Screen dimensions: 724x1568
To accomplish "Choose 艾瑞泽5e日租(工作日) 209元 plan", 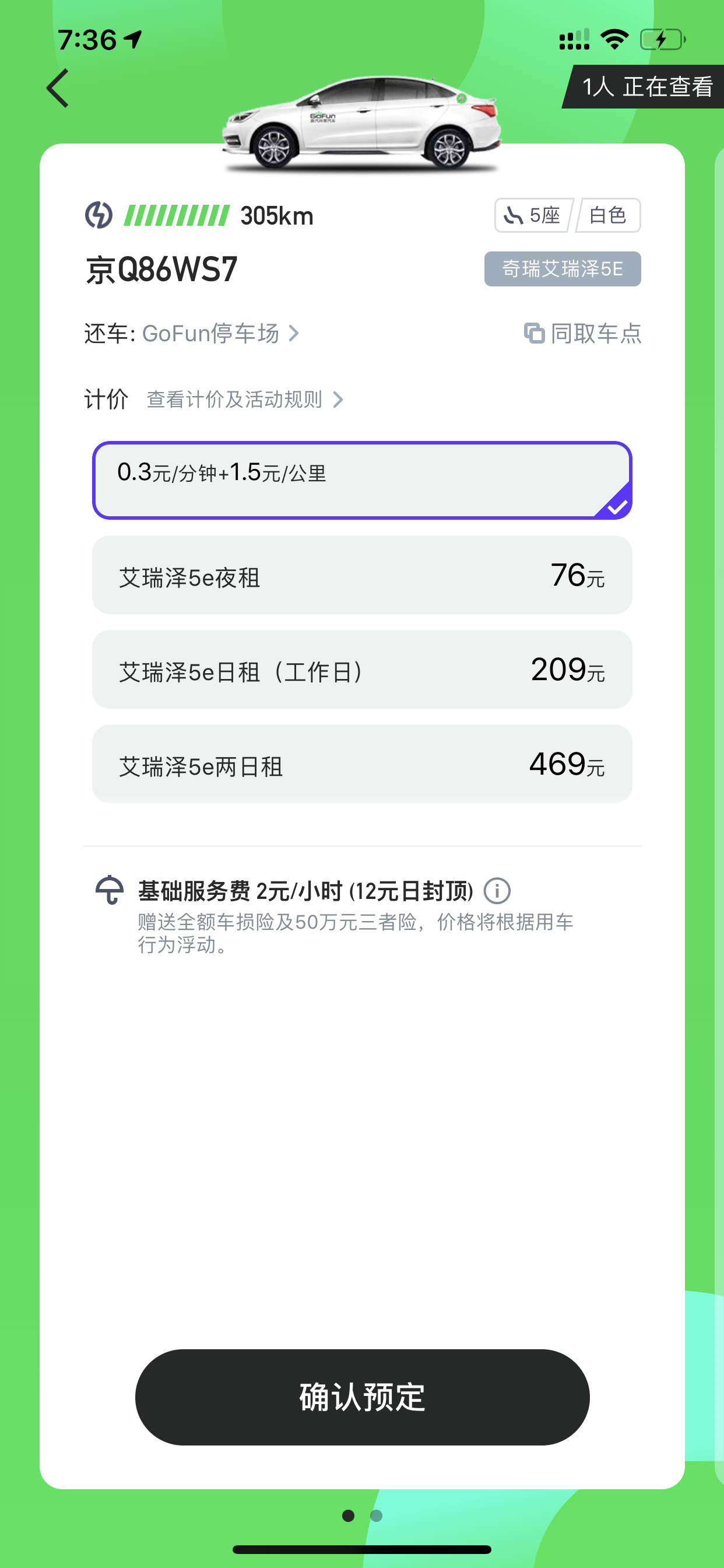I will pos(362,669).
